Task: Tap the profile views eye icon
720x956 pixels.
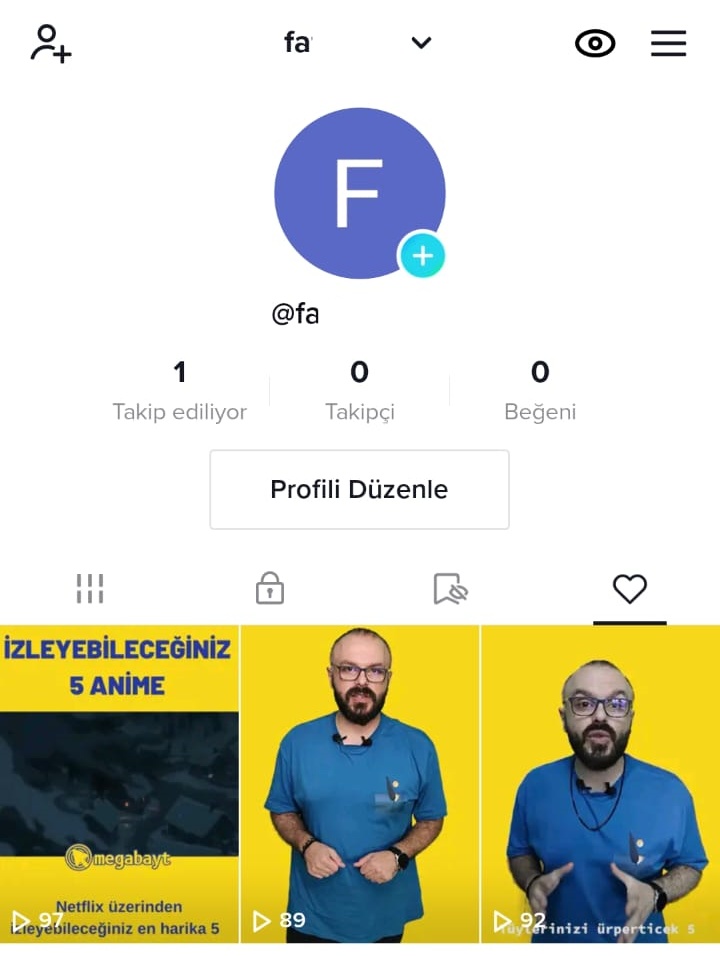Action: 595,43
